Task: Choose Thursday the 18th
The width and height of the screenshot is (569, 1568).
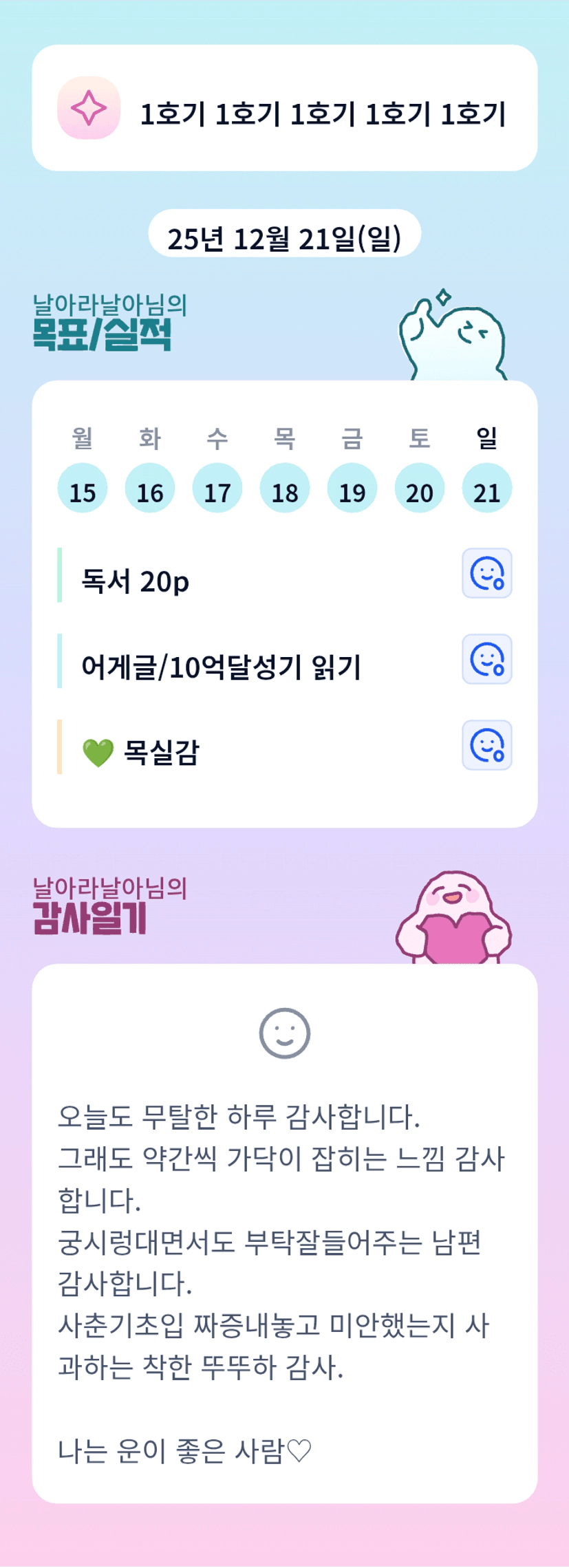Action: (x=285, y=488)
